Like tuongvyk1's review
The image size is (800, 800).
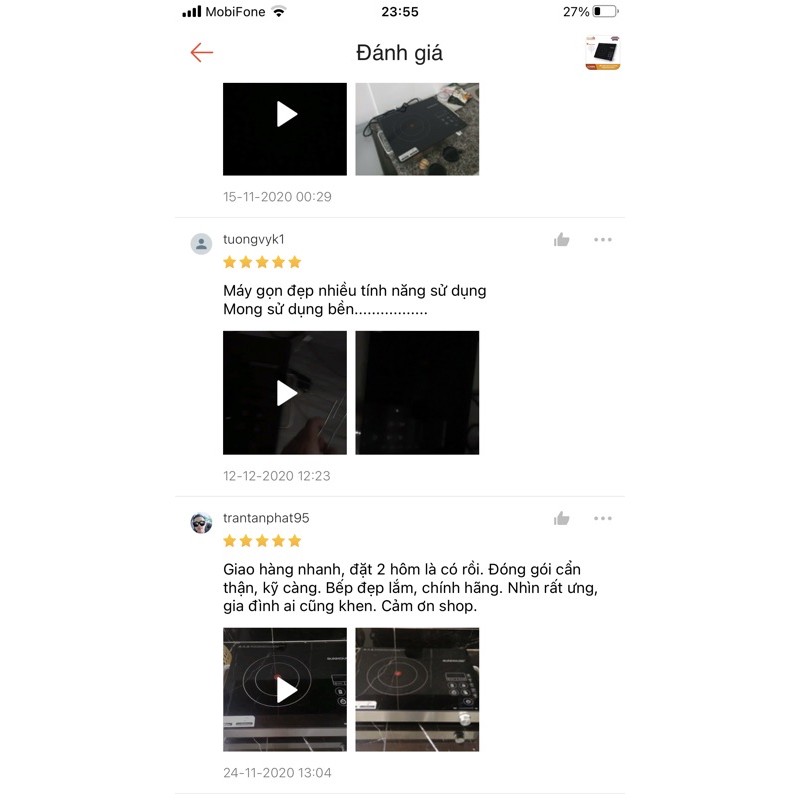(562, 240)
